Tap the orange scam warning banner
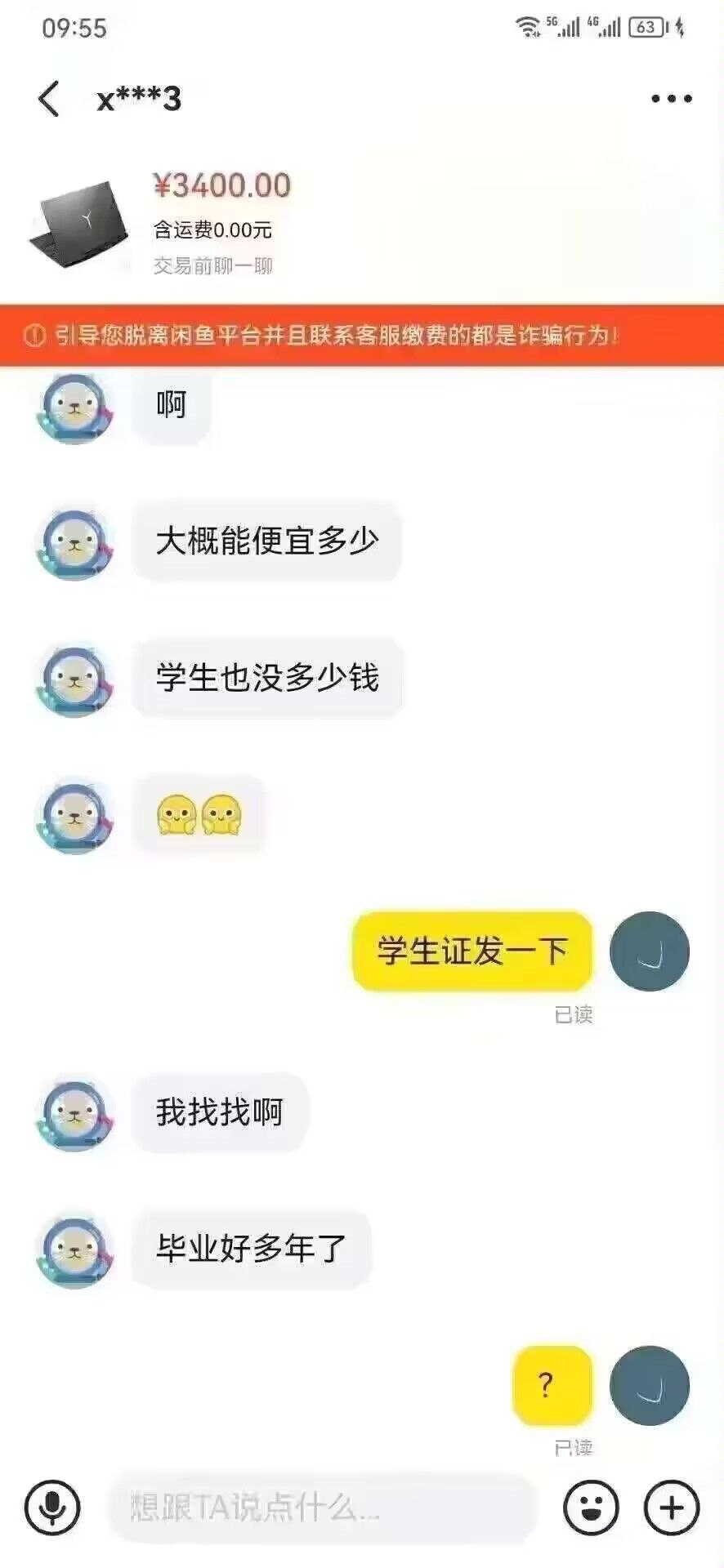Image resolution: width=724 pixels, height=1568 pixels. click(x=361, y=336)
